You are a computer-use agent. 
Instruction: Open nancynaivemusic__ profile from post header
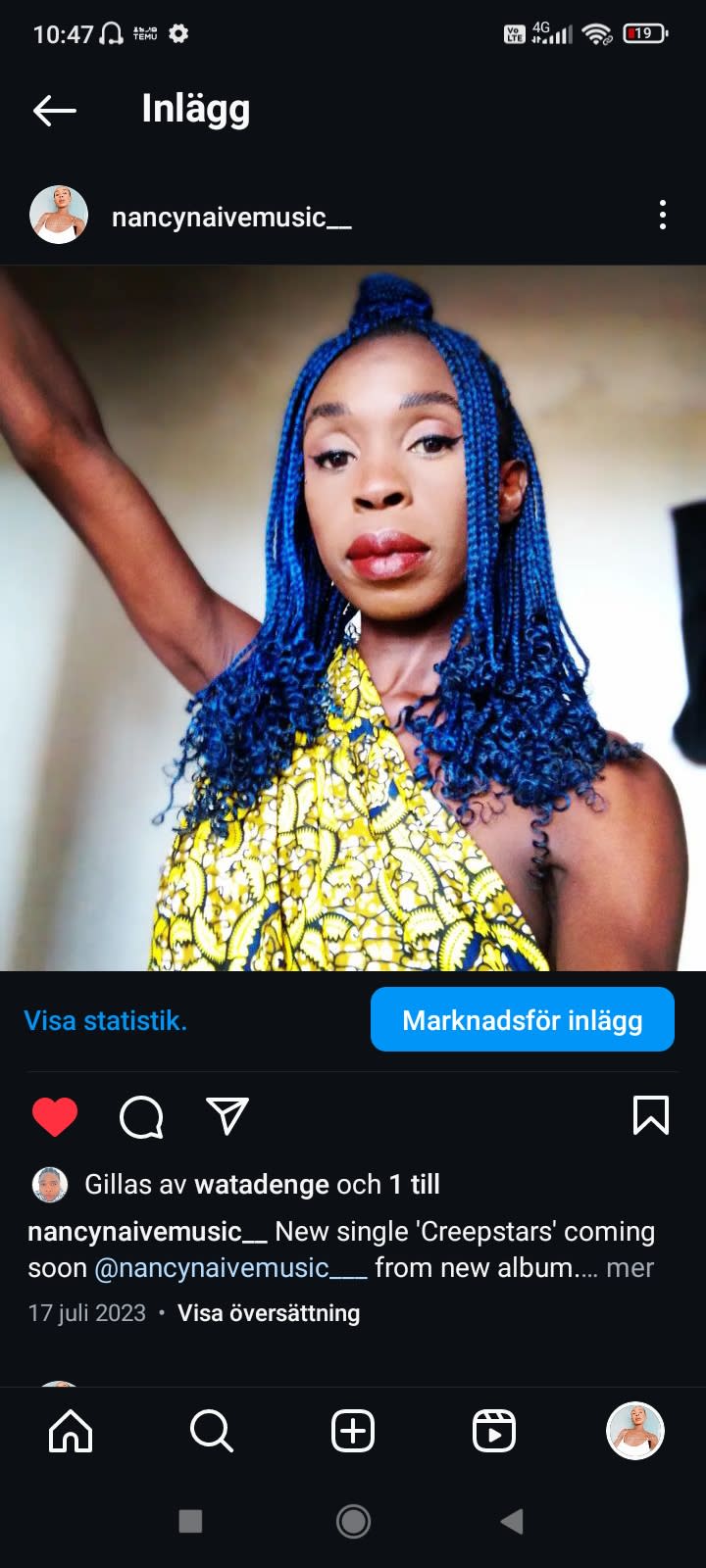[x=230, y=217]
